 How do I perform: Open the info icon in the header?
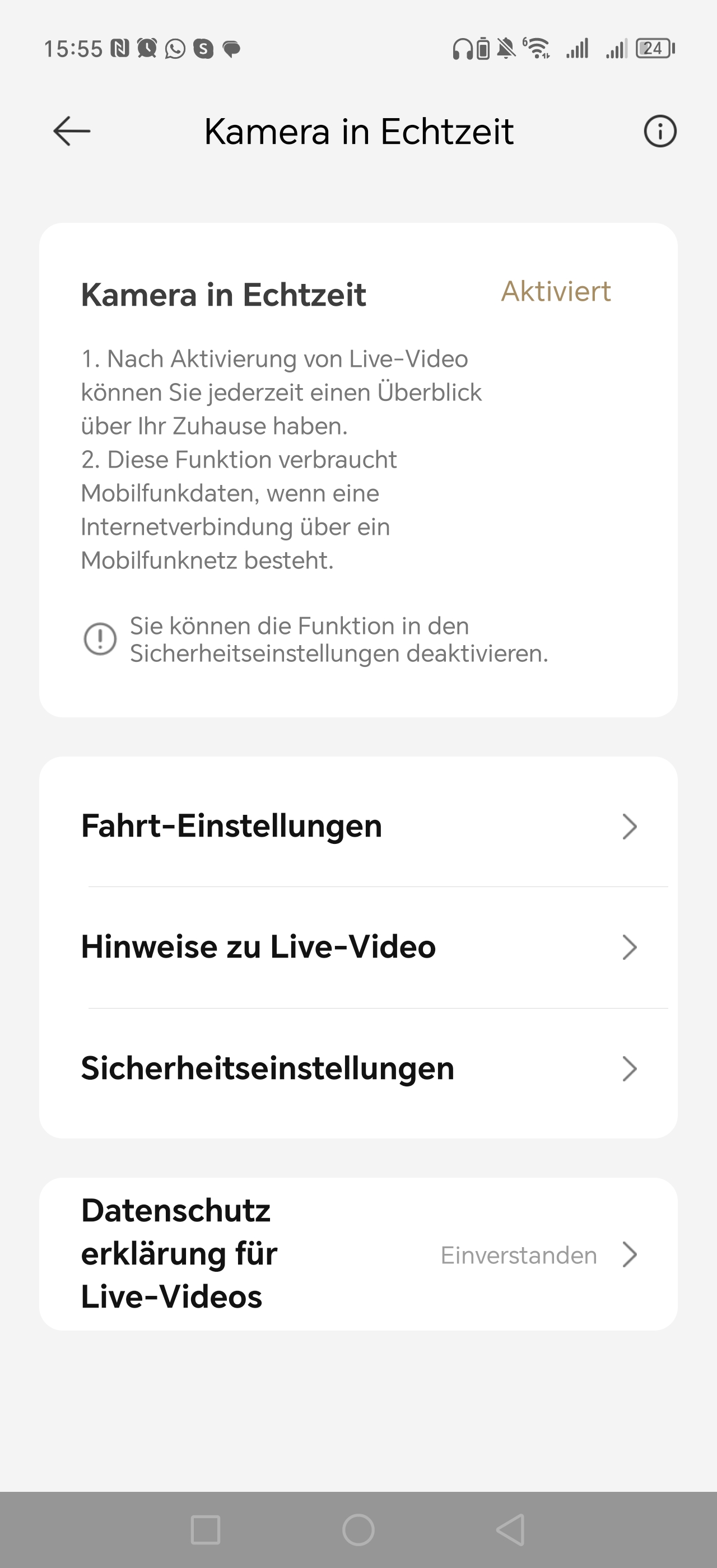coord(660,132)
